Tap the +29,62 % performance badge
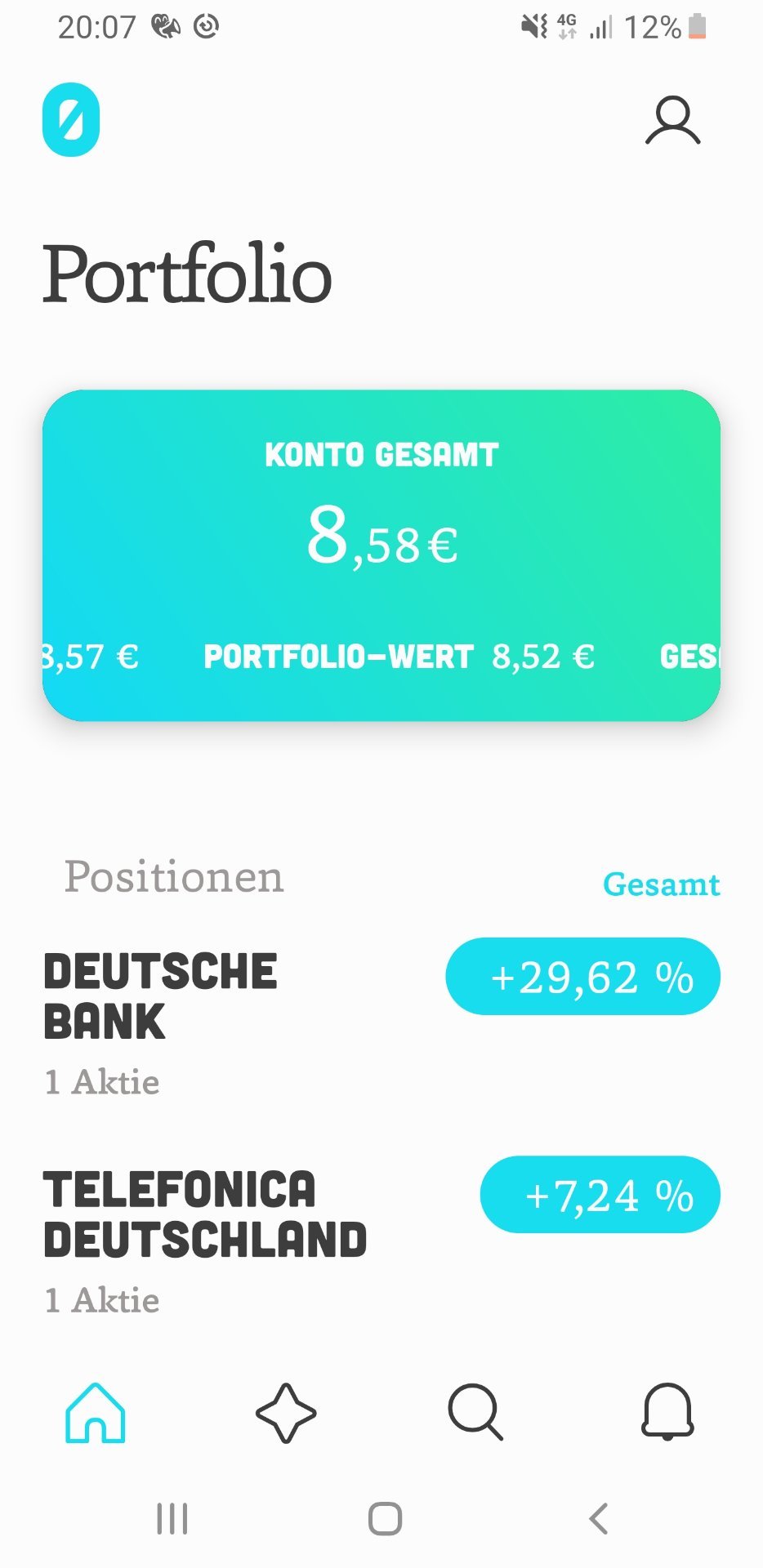 pos(582,977)
